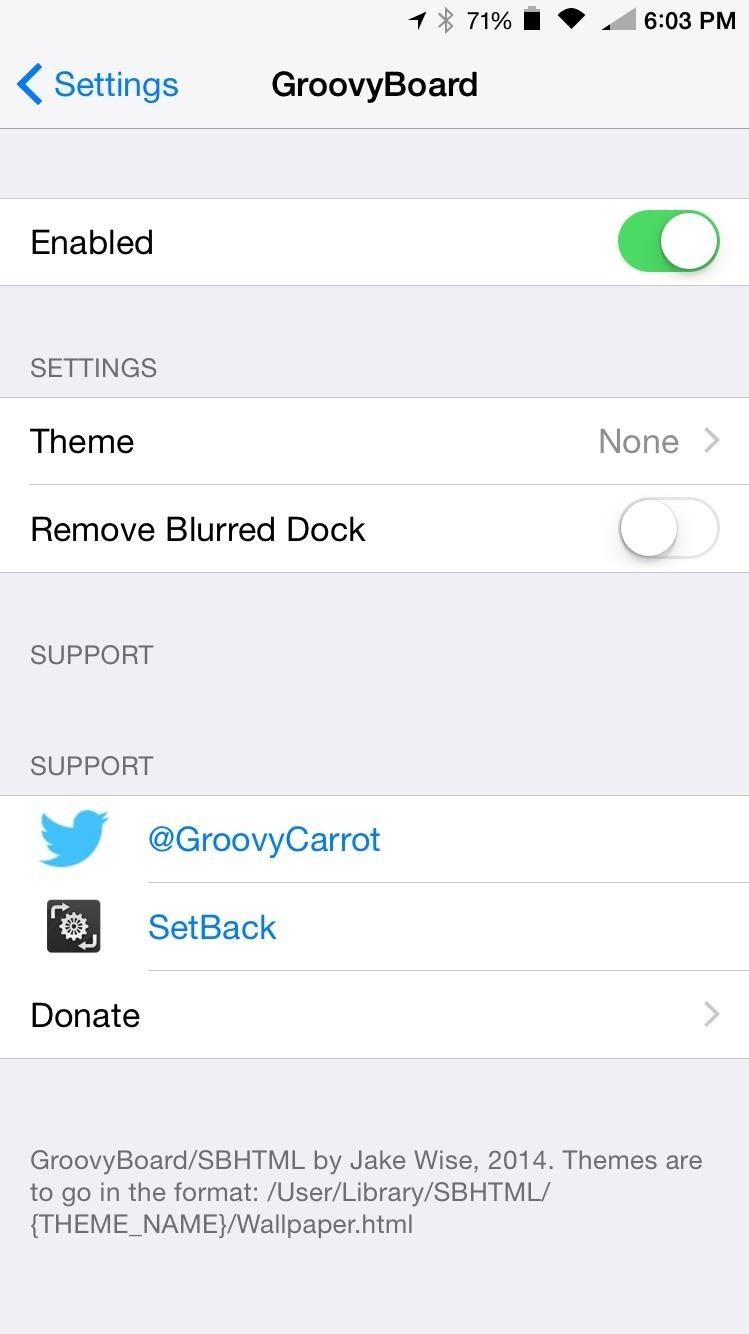Open the @GroovyCarrot Twitter link
The height and width of the screenshot is (1334, 749).
pyautogui.click(x=264, y=839)
